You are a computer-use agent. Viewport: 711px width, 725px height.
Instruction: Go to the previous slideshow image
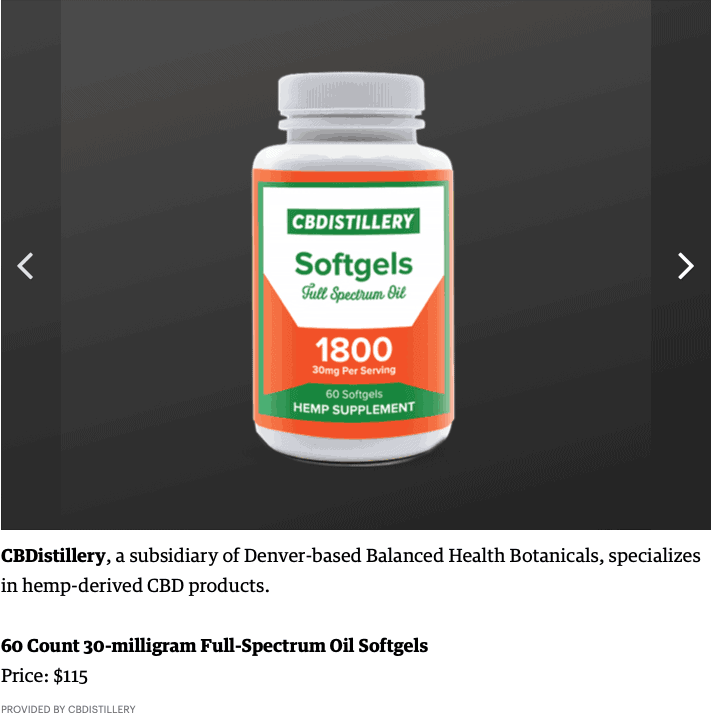point(26,265)
